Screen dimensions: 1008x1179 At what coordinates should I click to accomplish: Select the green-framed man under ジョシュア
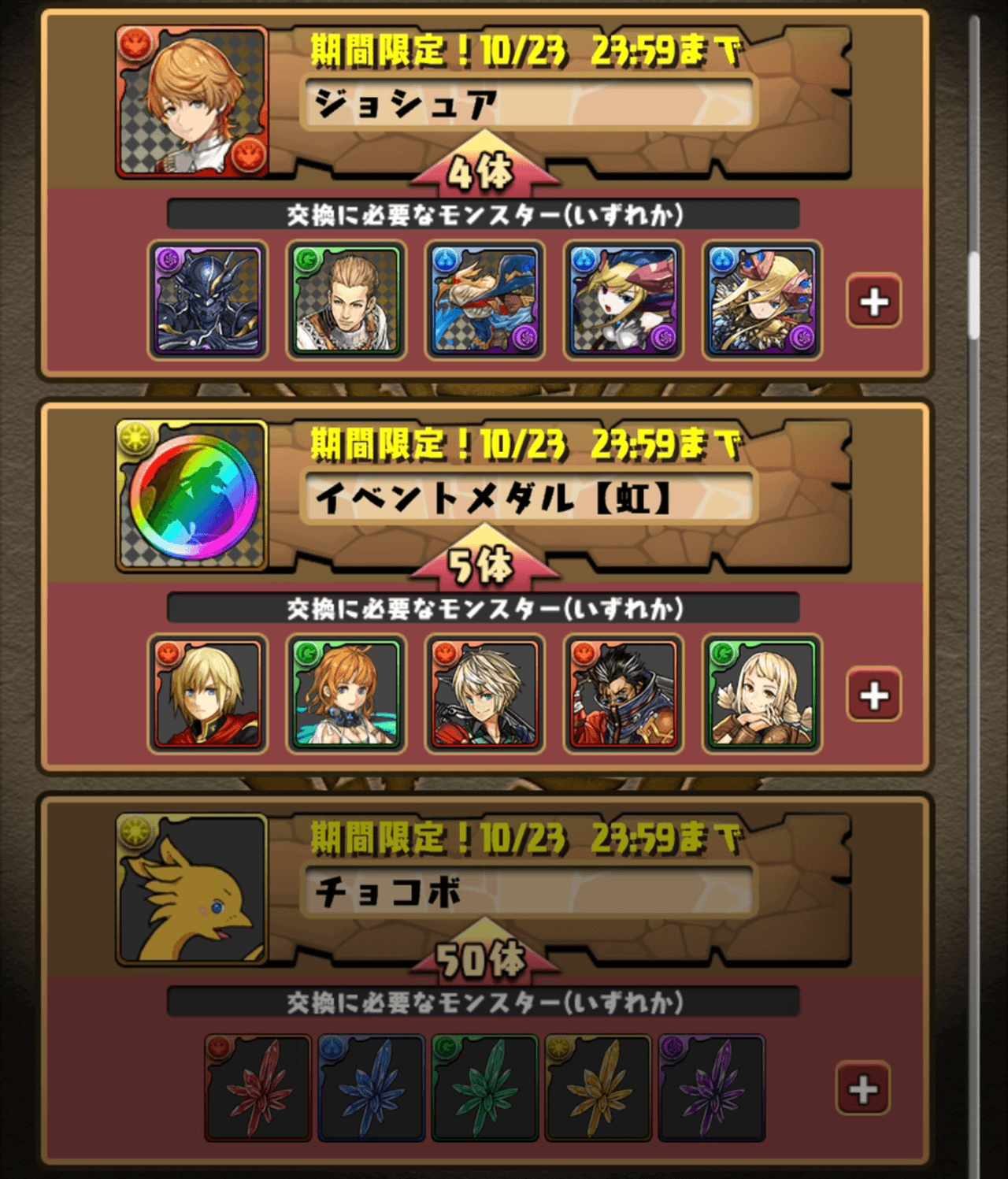(346, 300)
